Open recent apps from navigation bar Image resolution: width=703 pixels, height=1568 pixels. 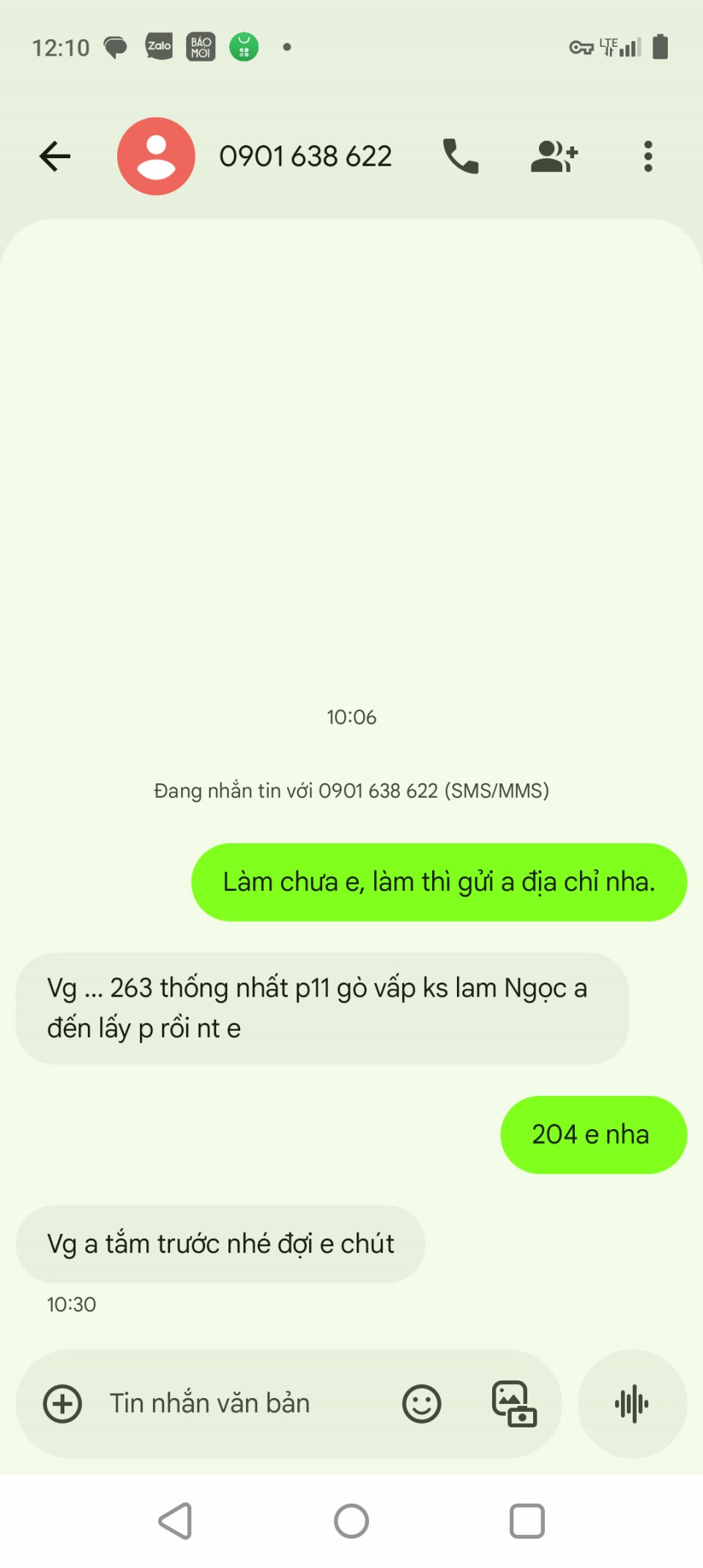coord(527,1522)
